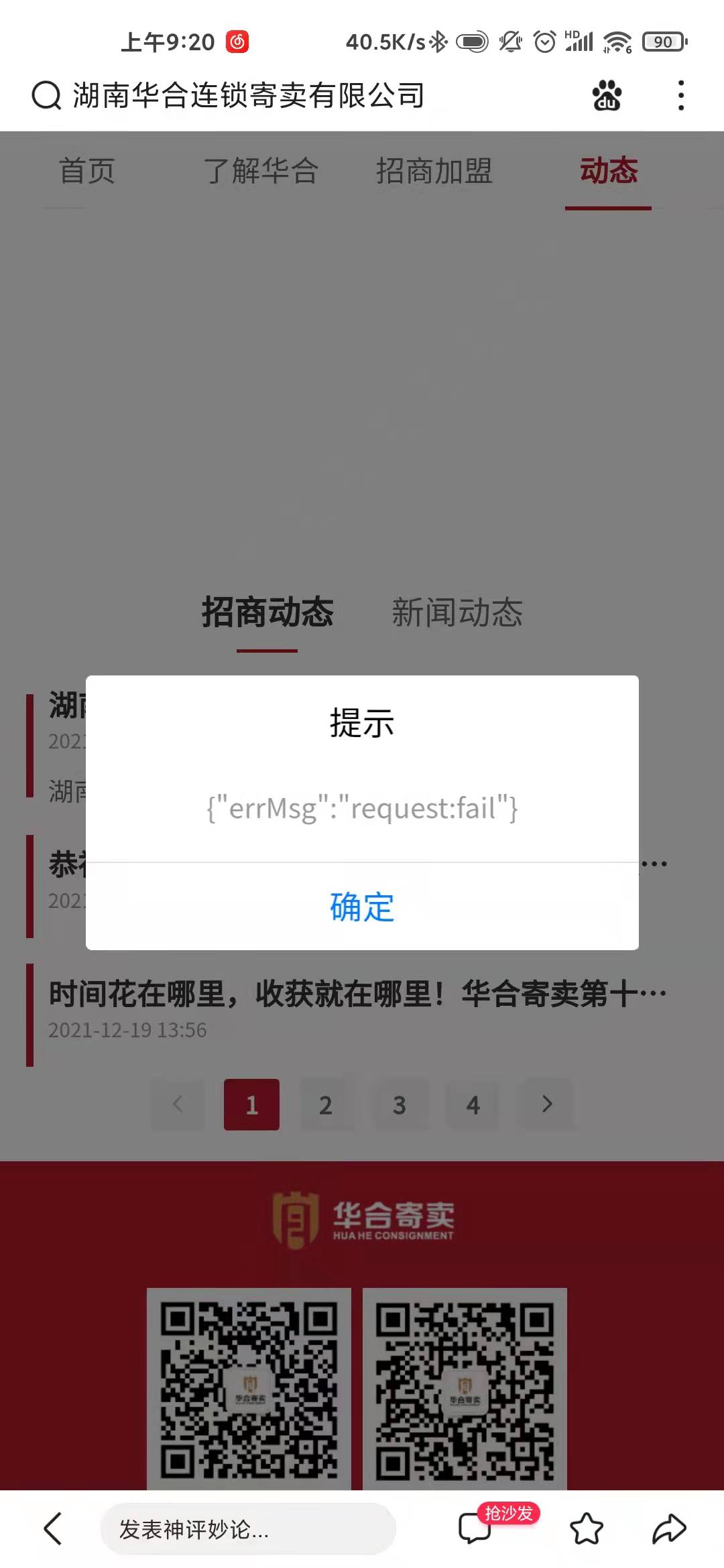The height and width of the screenshot is (1568, 724).
Task: Jump to page 4 of the list
Action: click(x=473, y=1104)
